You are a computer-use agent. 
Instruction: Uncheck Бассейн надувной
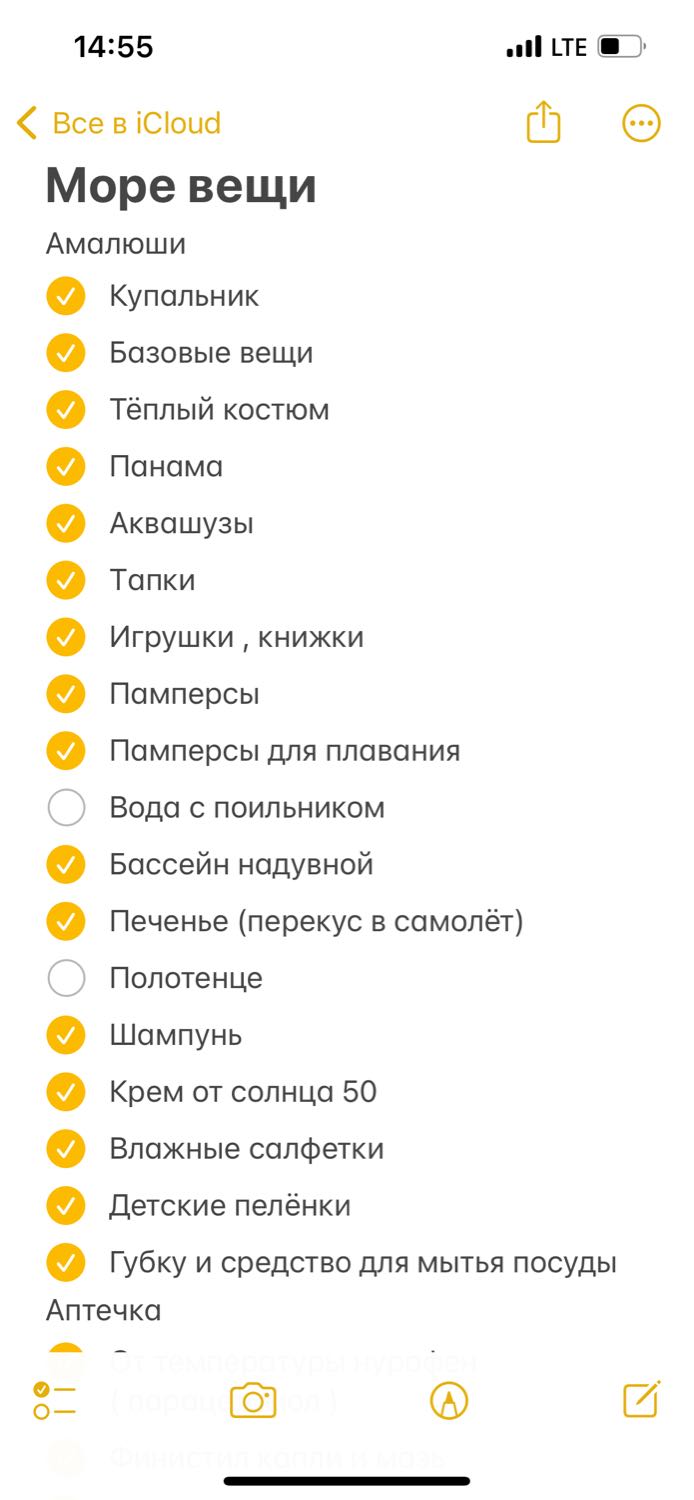coord(66,865)
